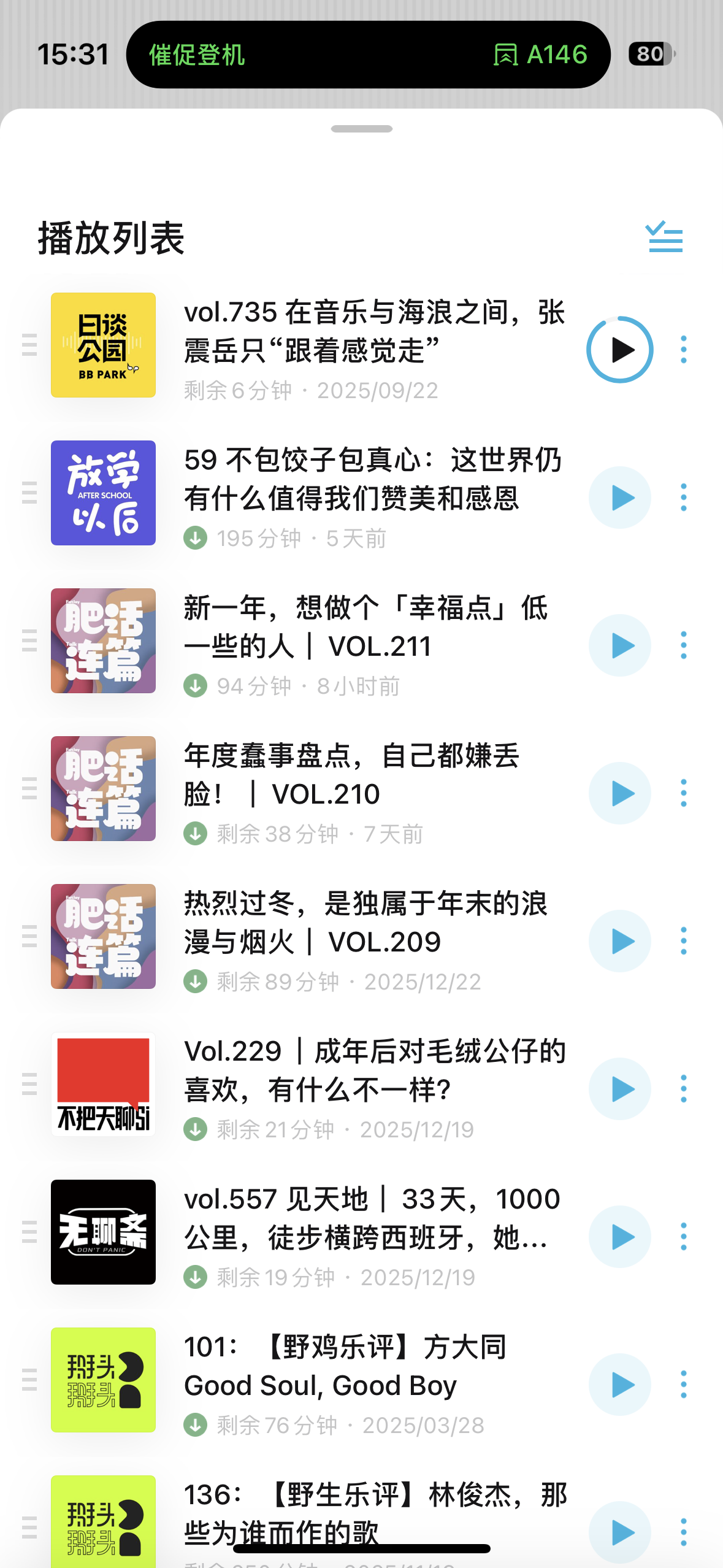Open more options for Vol.229 毛绒公仔

click(683, 1089)
